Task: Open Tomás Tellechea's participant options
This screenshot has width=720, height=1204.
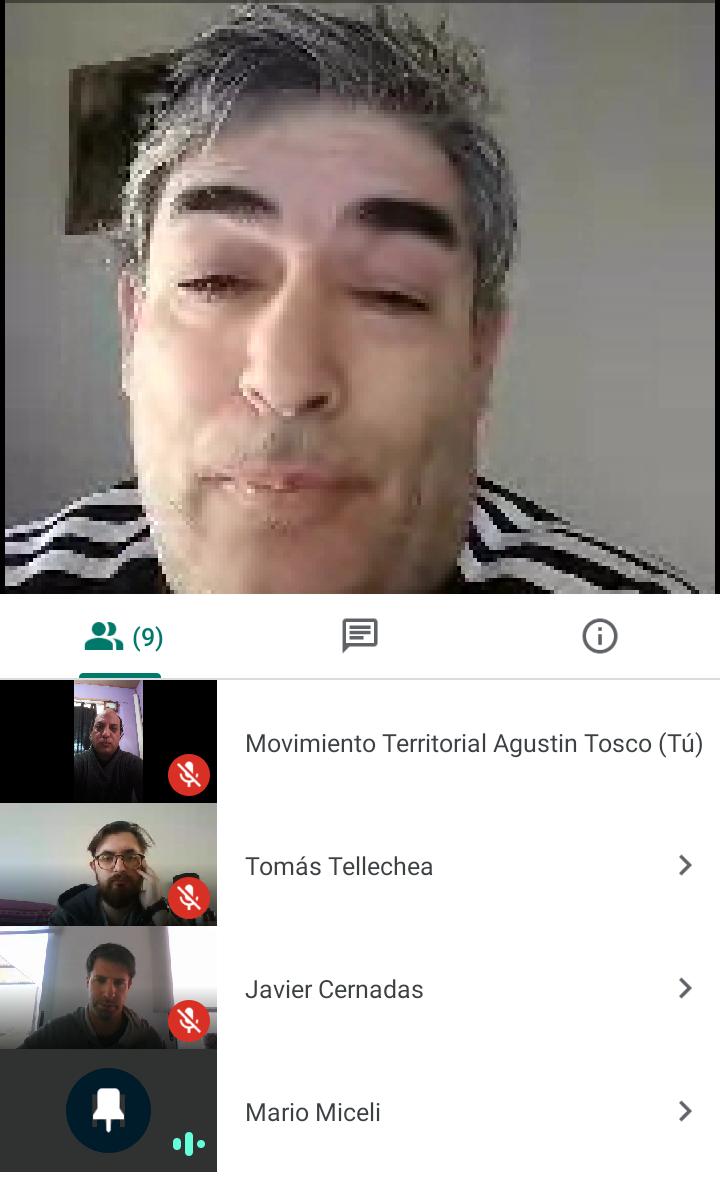Action: click(685, 866)
